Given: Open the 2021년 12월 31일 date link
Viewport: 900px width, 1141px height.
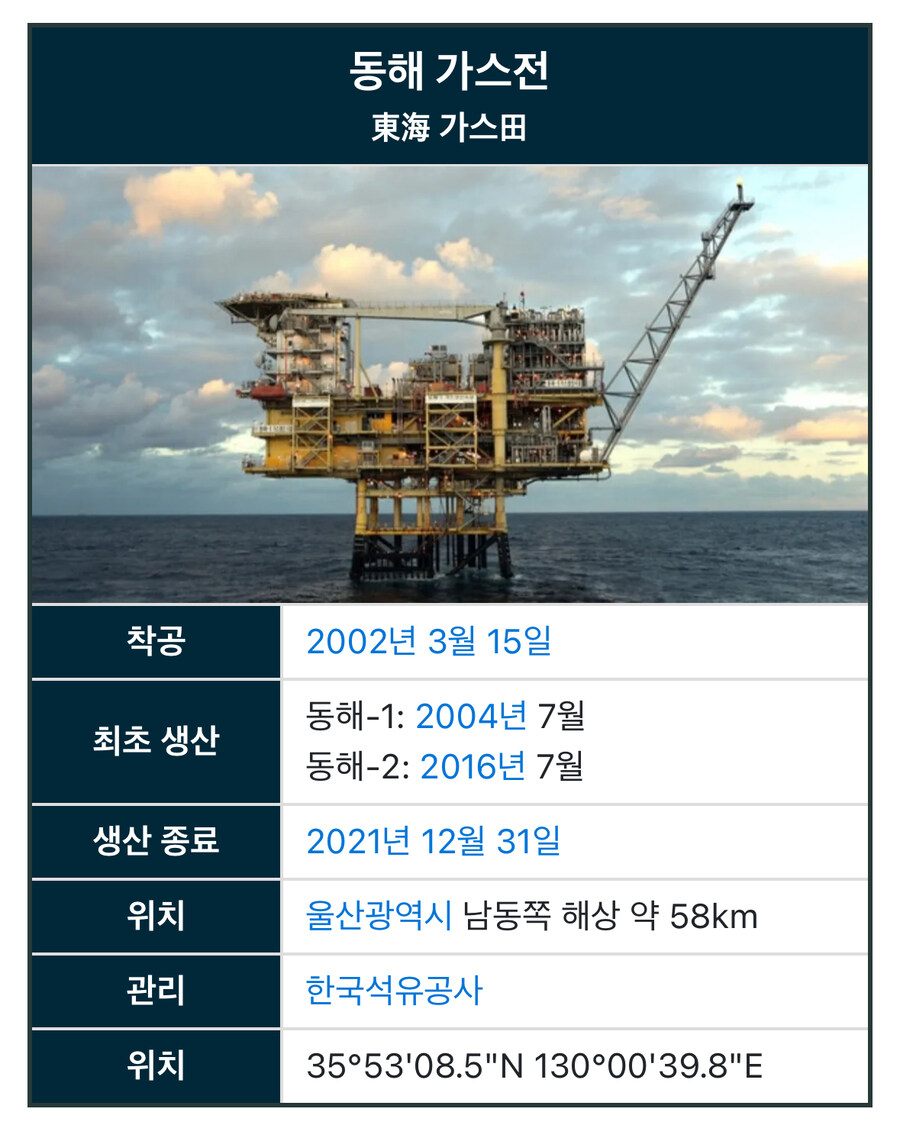Looking at the screenshot, I should (x=433, y=841).
